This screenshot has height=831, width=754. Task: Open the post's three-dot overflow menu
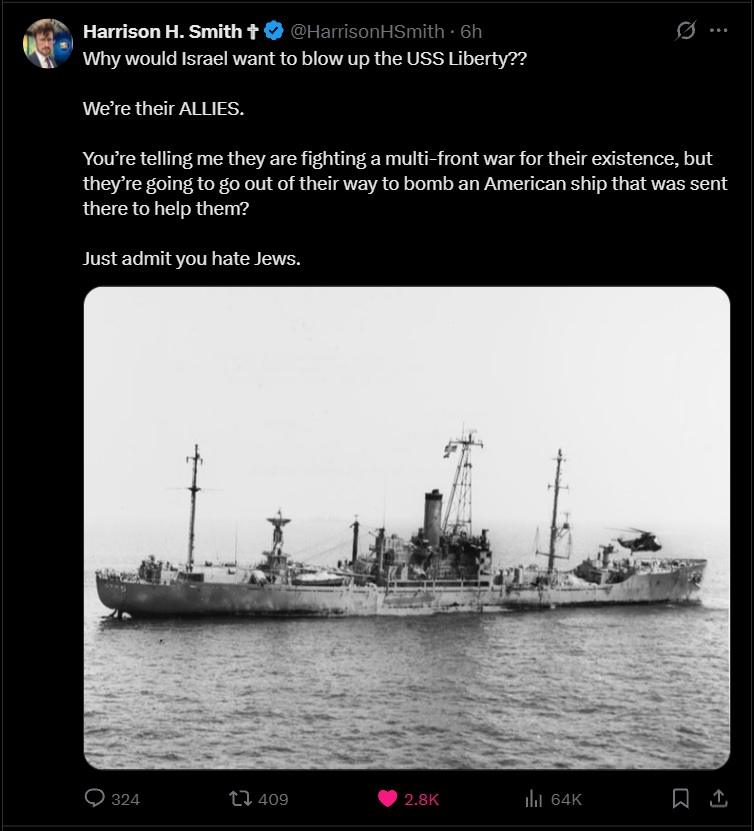point(718,30)
